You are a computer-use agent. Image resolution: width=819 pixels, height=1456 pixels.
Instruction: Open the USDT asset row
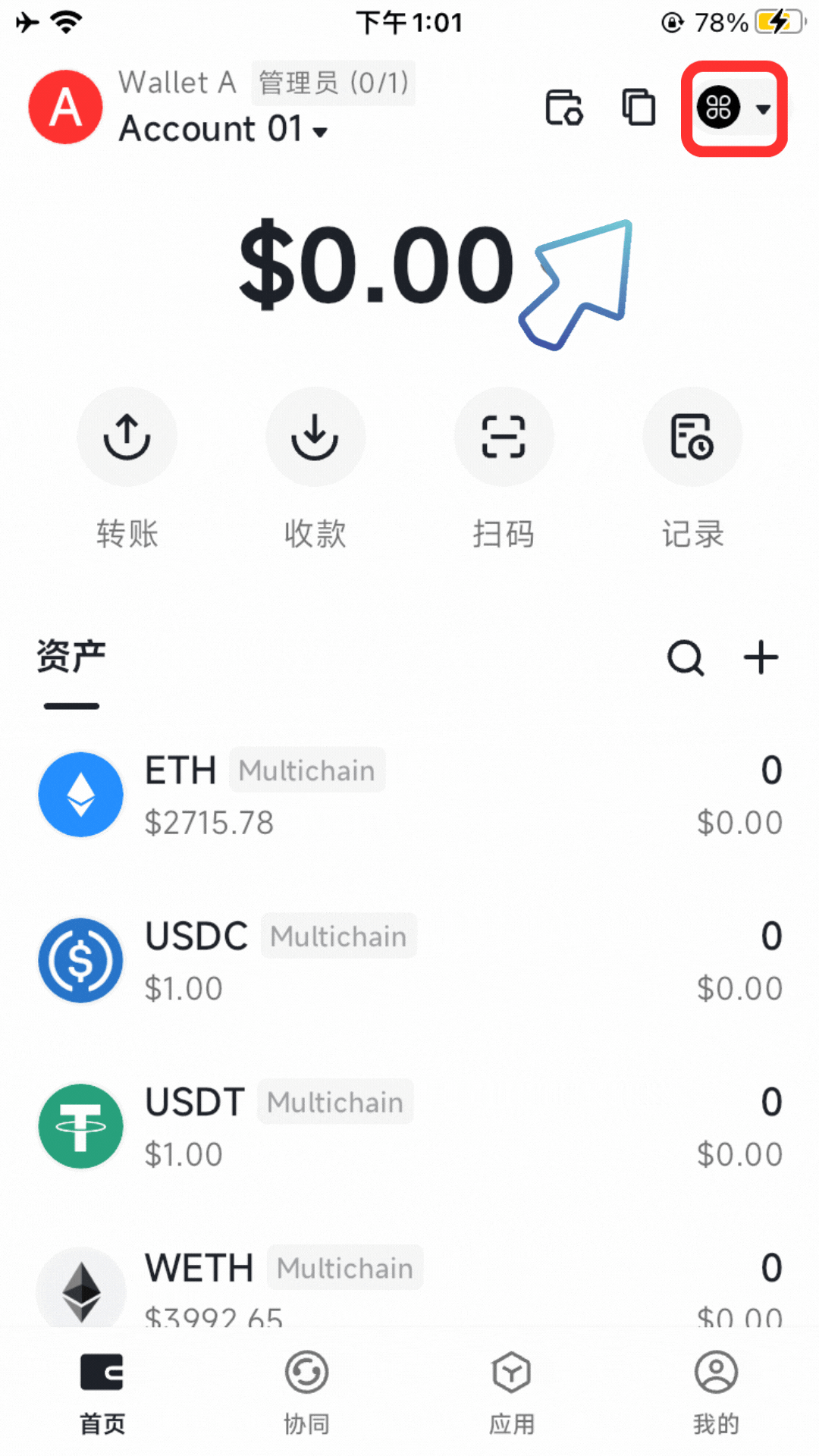point(409,1127)
